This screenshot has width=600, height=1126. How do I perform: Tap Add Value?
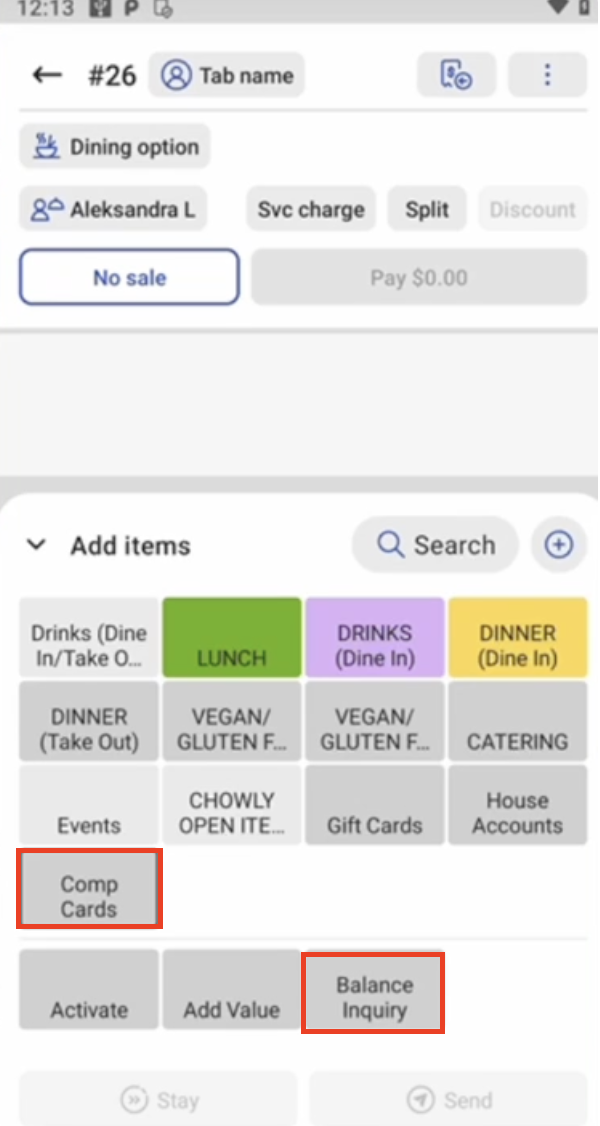pos(231,990)
